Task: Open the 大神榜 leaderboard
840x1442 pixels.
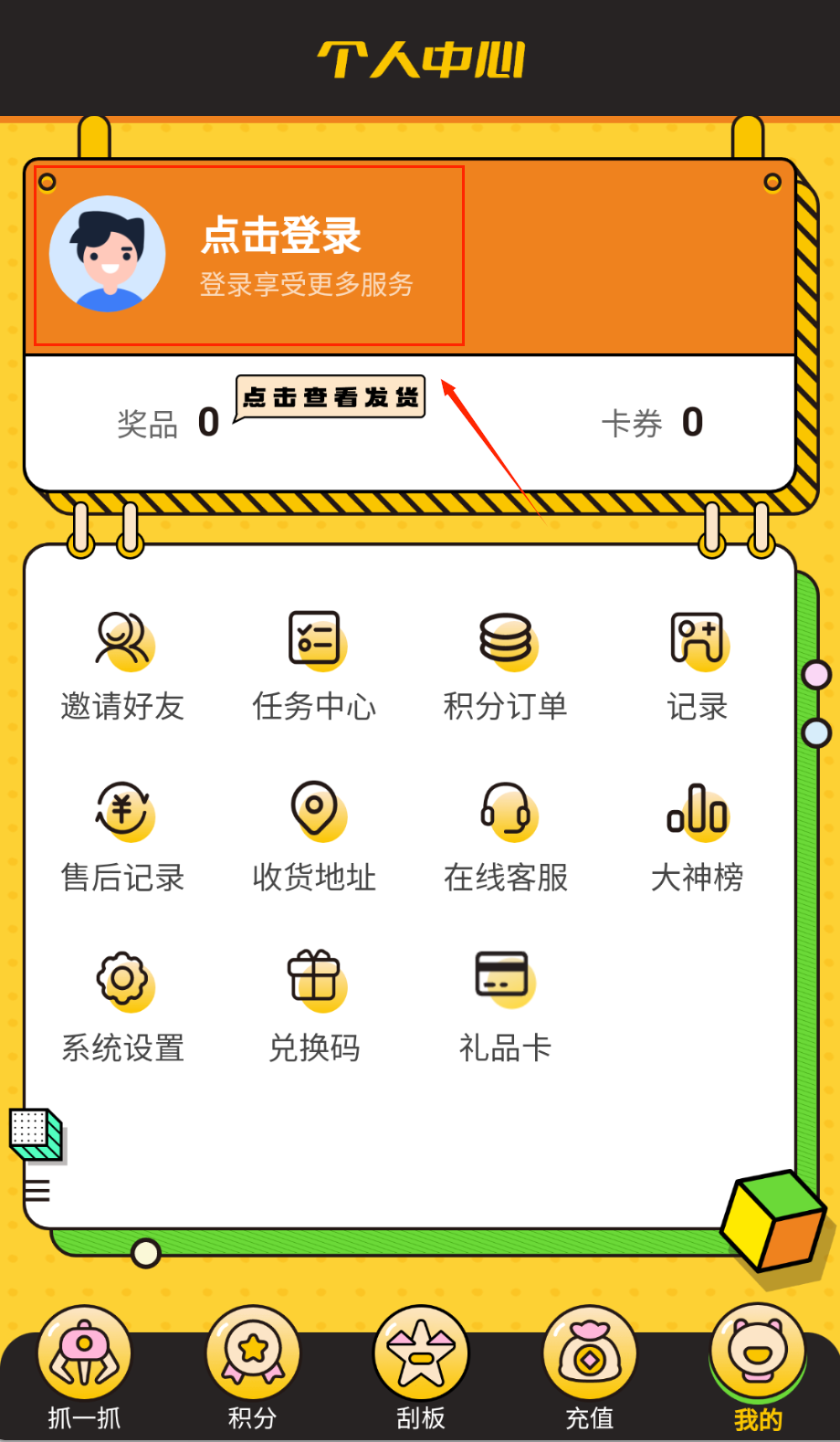Action: coord(697,837)
